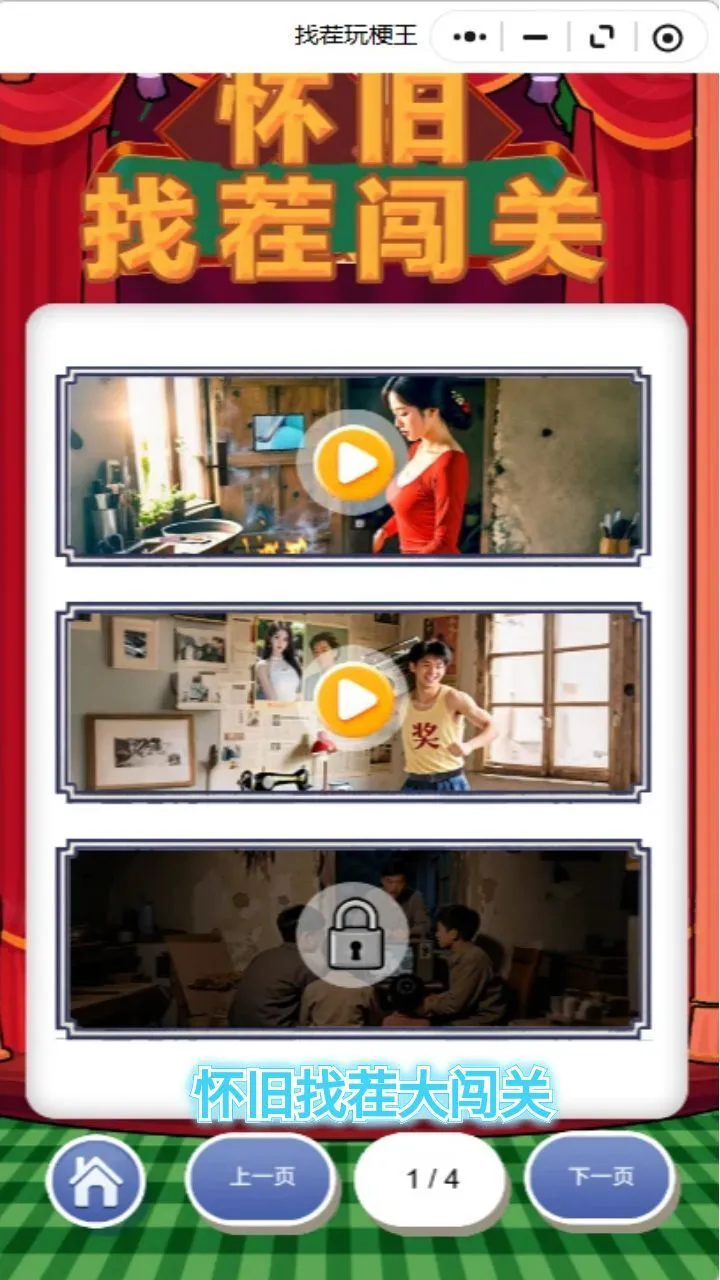The width and height of the screenshot is (720, 1280).
Task: Minimize the mini program window
Action: coord(536,37)
